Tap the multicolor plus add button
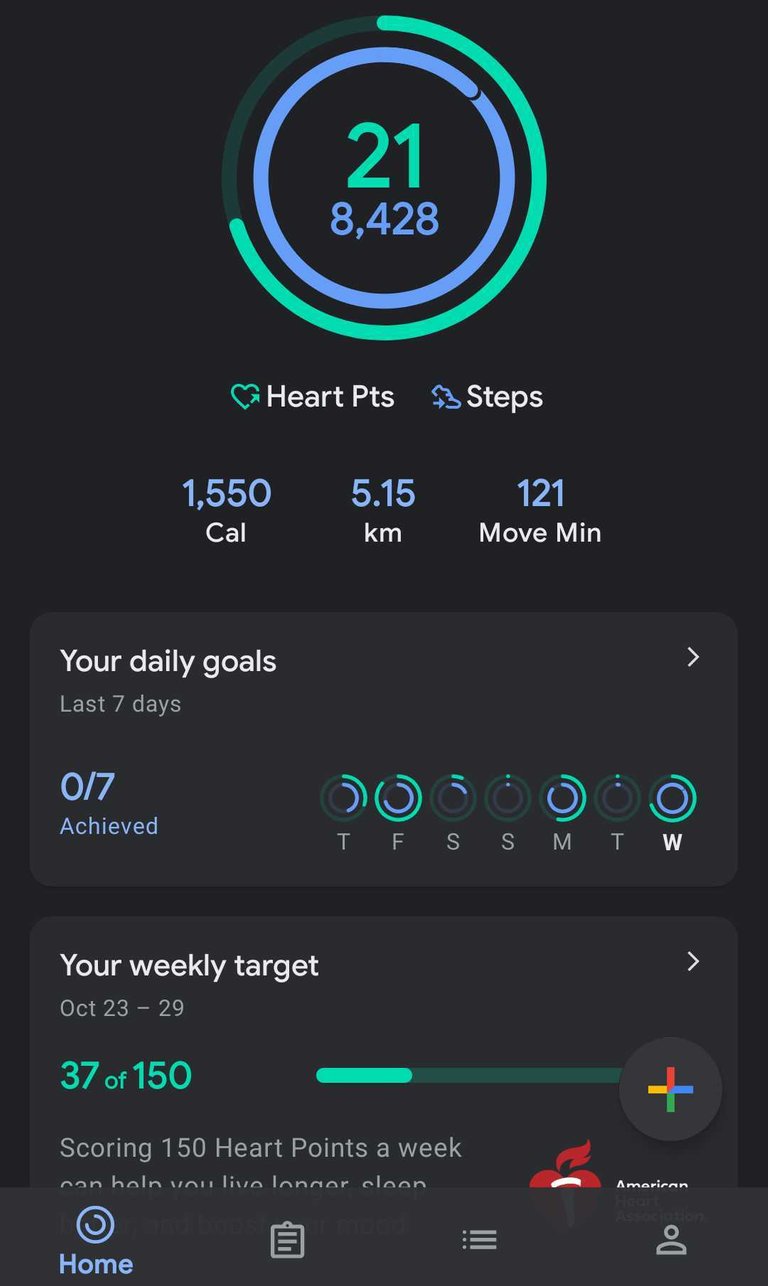This screenshot has height=1286, width=768. coord(670,1090)
